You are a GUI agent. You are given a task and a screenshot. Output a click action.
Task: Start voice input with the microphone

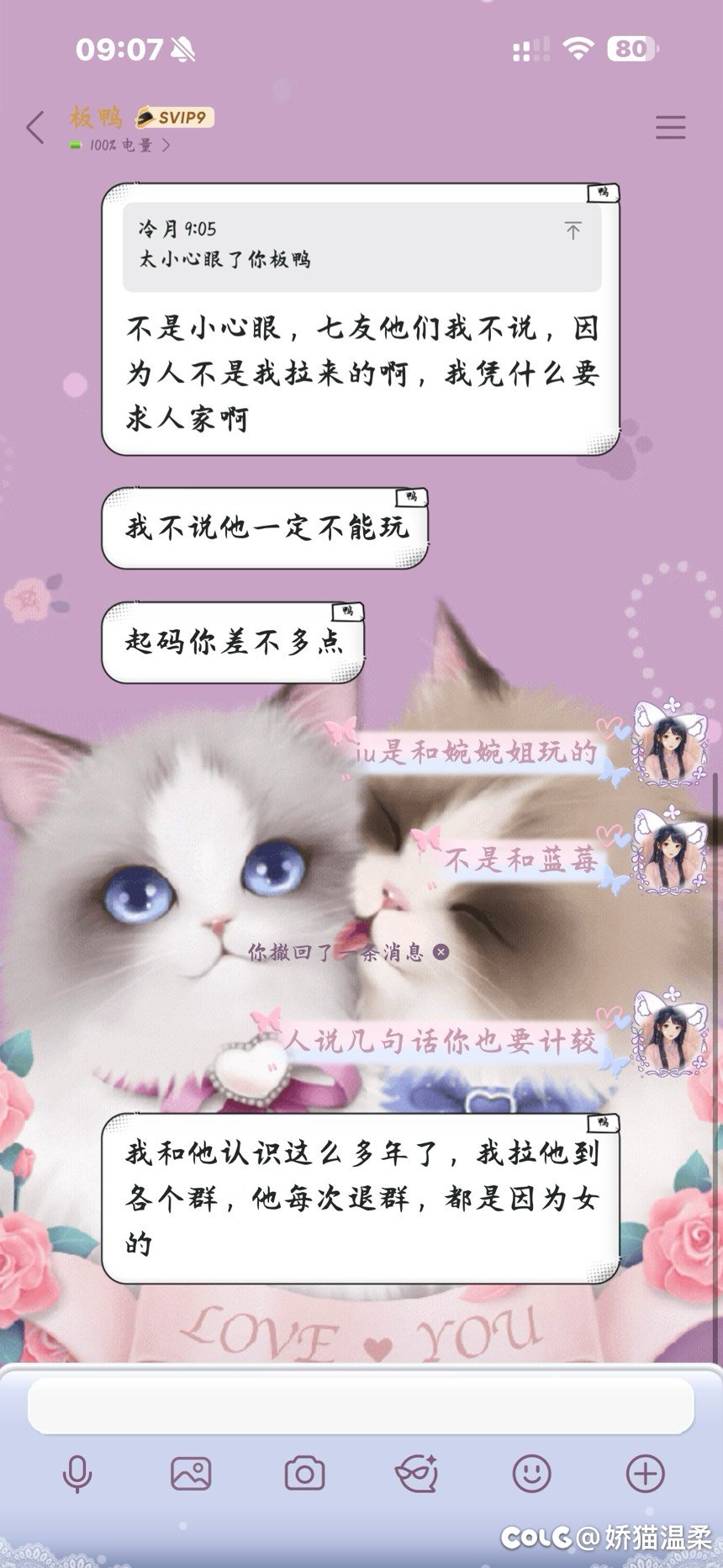(77, 1475)
